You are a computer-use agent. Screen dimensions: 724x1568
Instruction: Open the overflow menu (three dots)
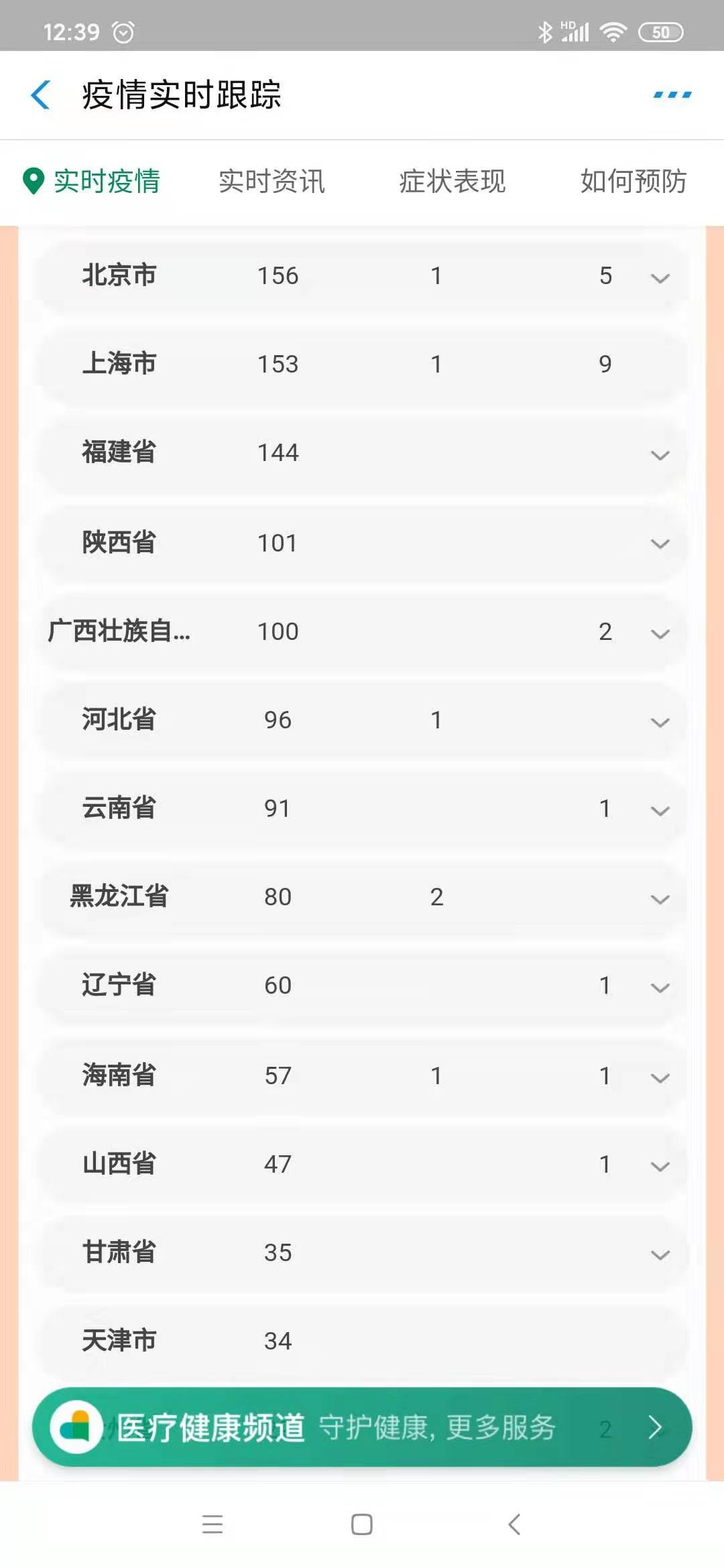(x=672, y=96)
